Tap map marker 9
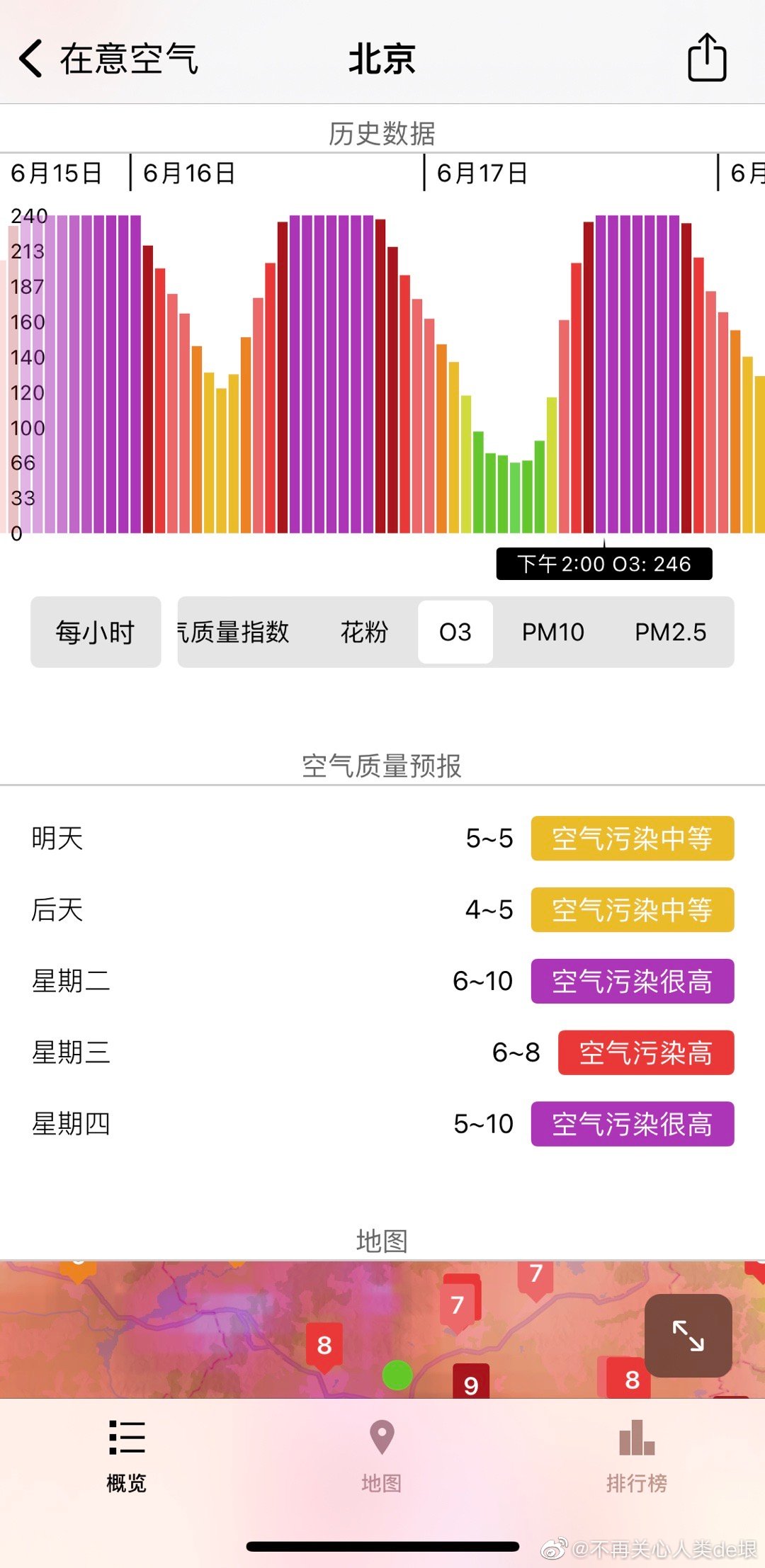 tap(471, 1382)
